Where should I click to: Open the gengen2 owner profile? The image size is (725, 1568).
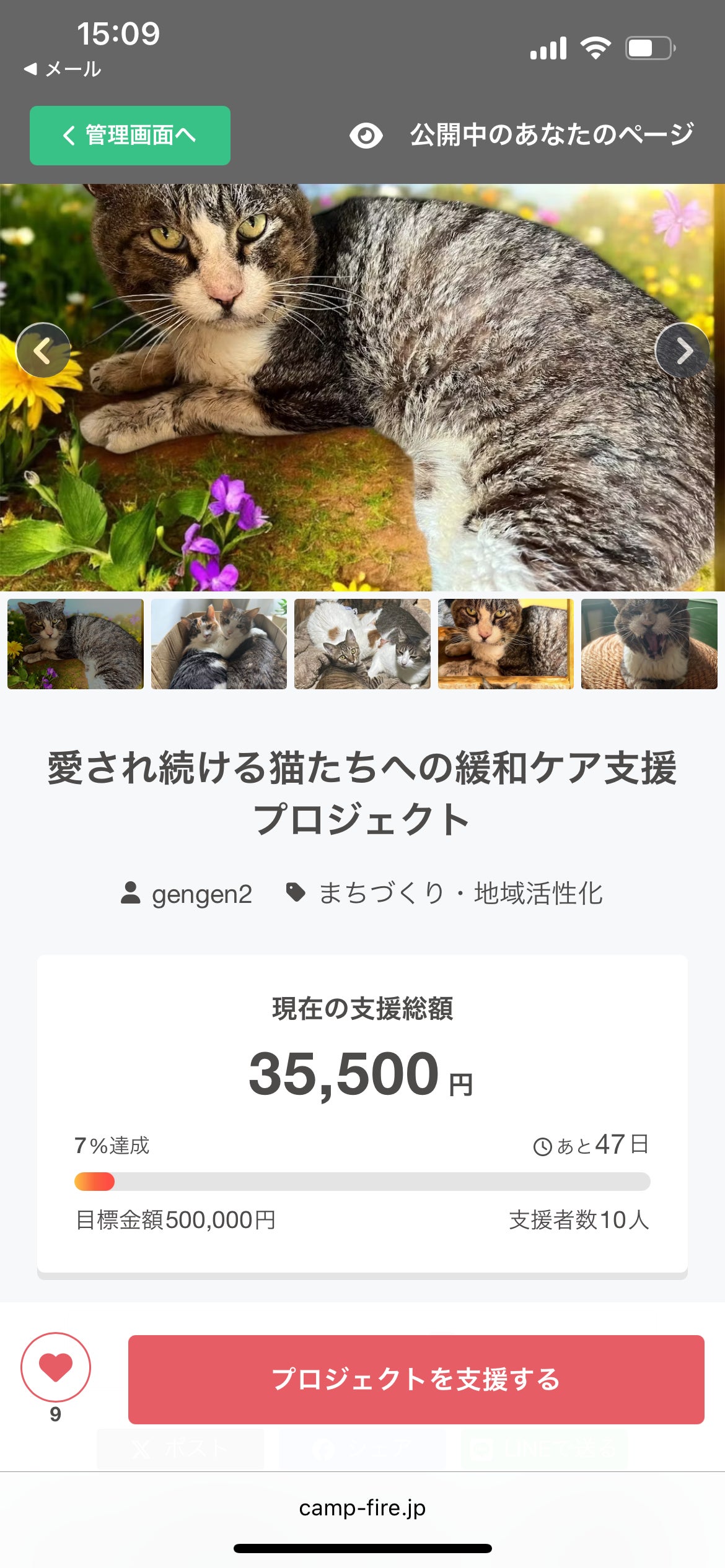point(187,894)
